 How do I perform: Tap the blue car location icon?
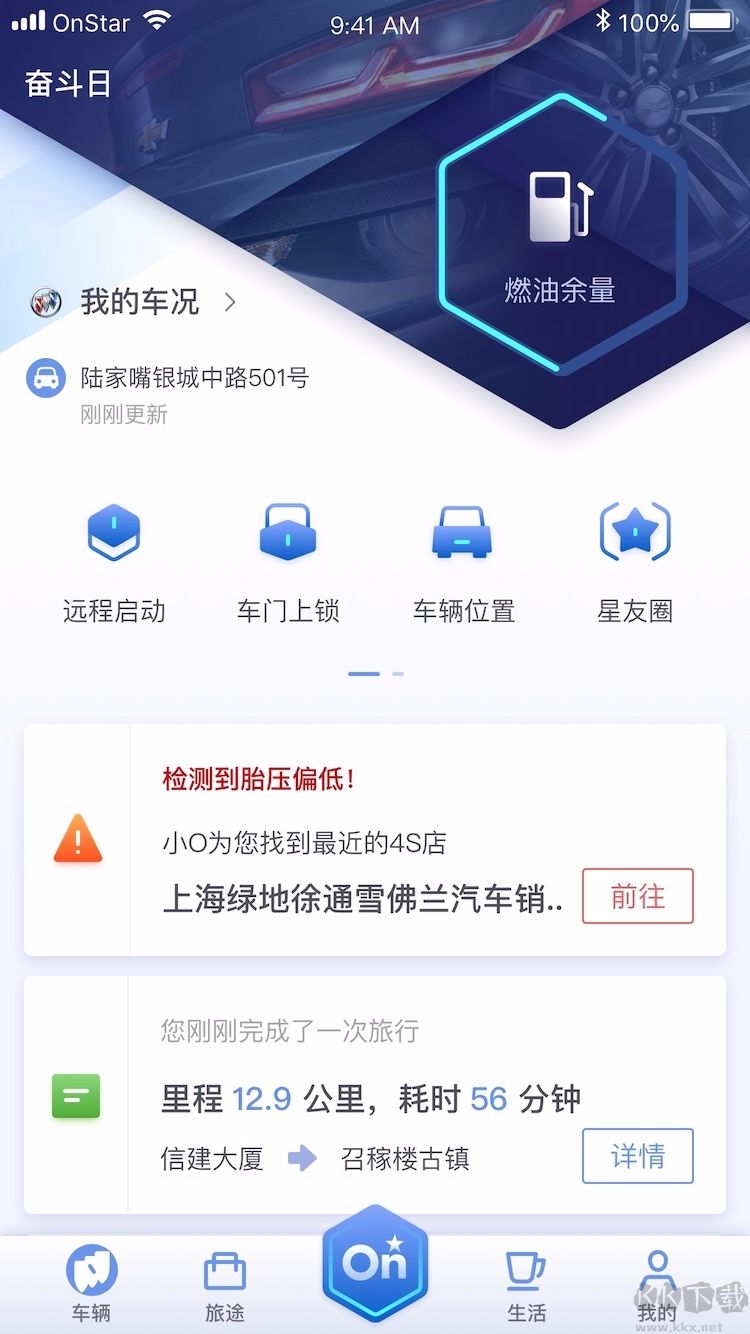[46, 379]
